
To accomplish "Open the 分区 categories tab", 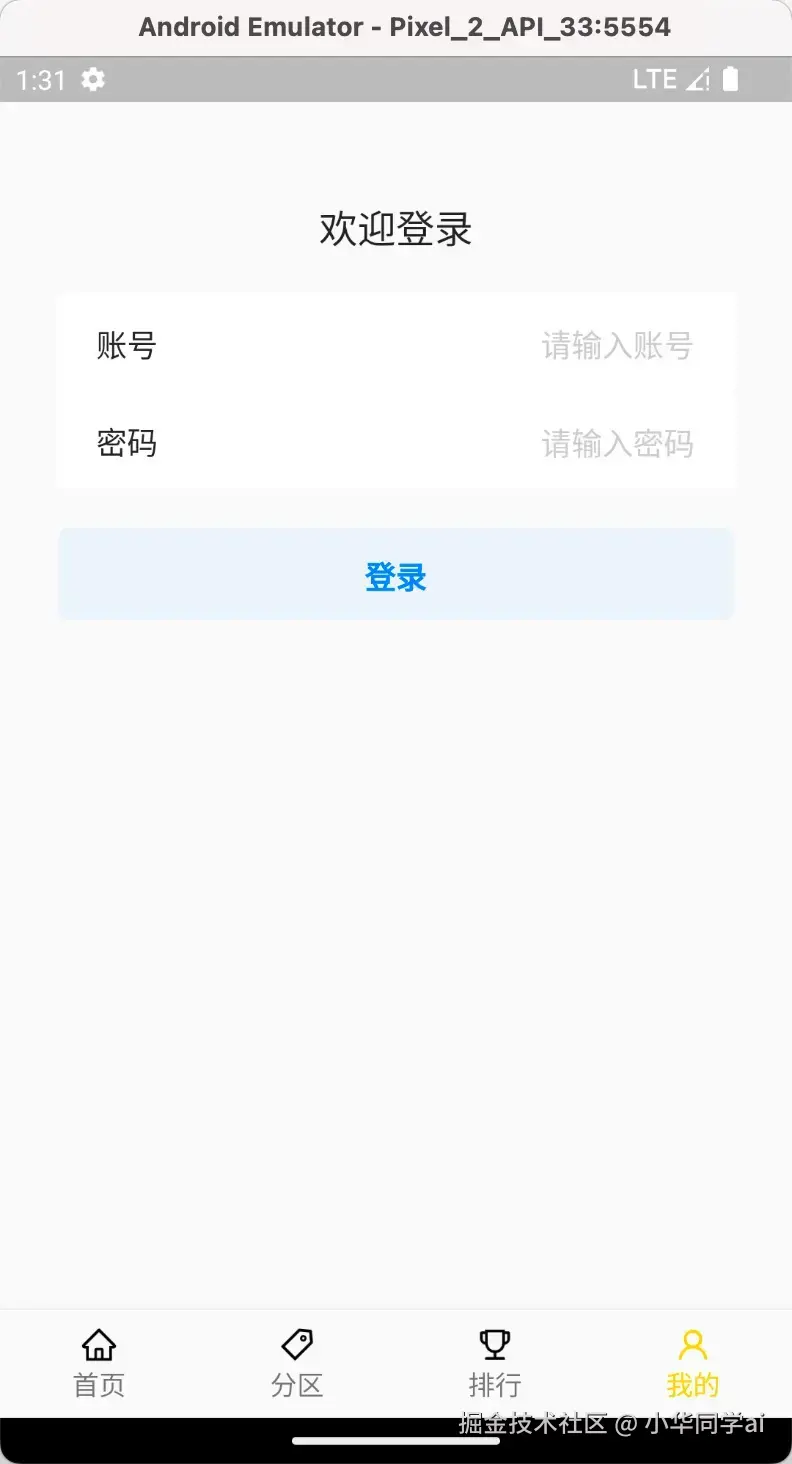I will (x=297, y=1362).
